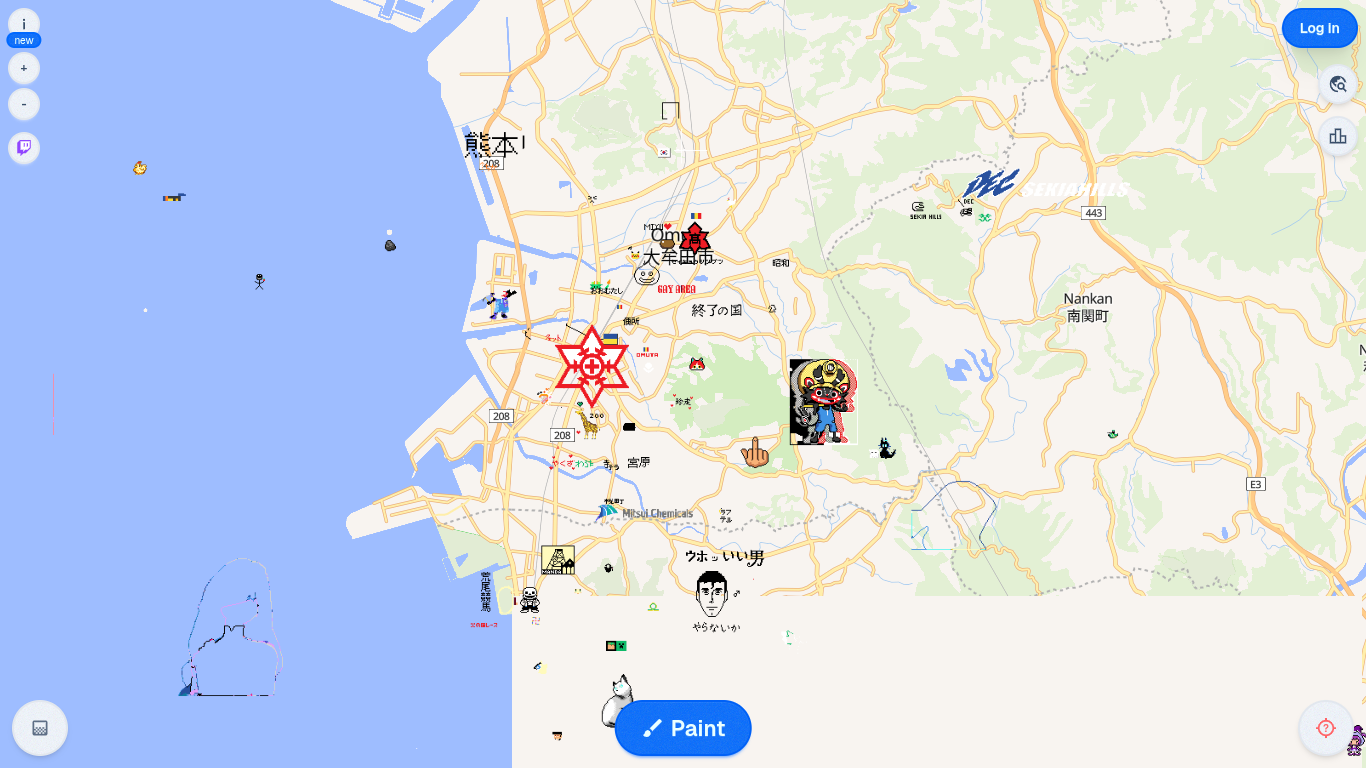Open the Twitch link icon
Image resolution: width=1366 pixels, height=768 pixels.
click(x=24, y=148)
